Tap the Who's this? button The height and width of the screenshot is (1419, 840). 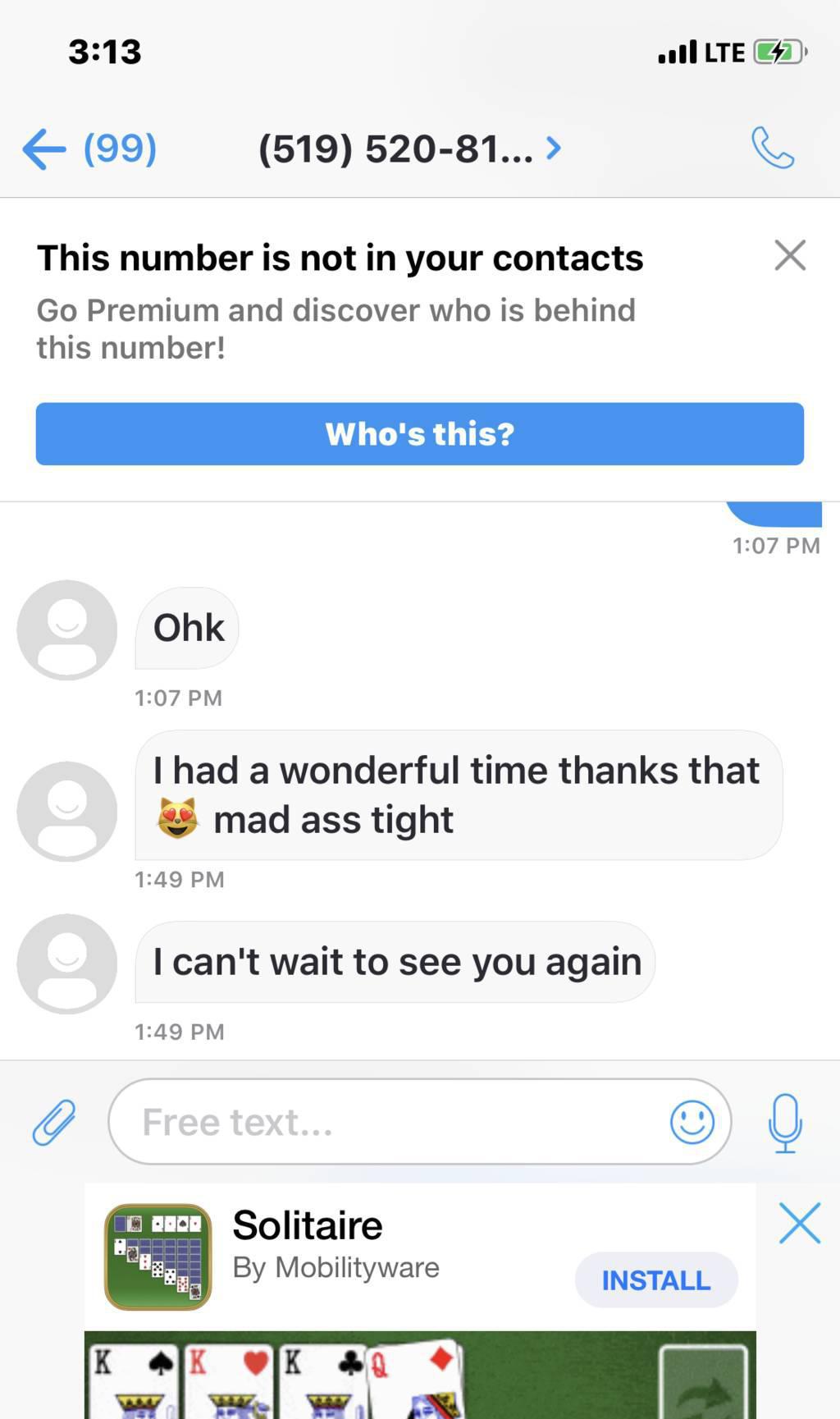tap(419, 434)
